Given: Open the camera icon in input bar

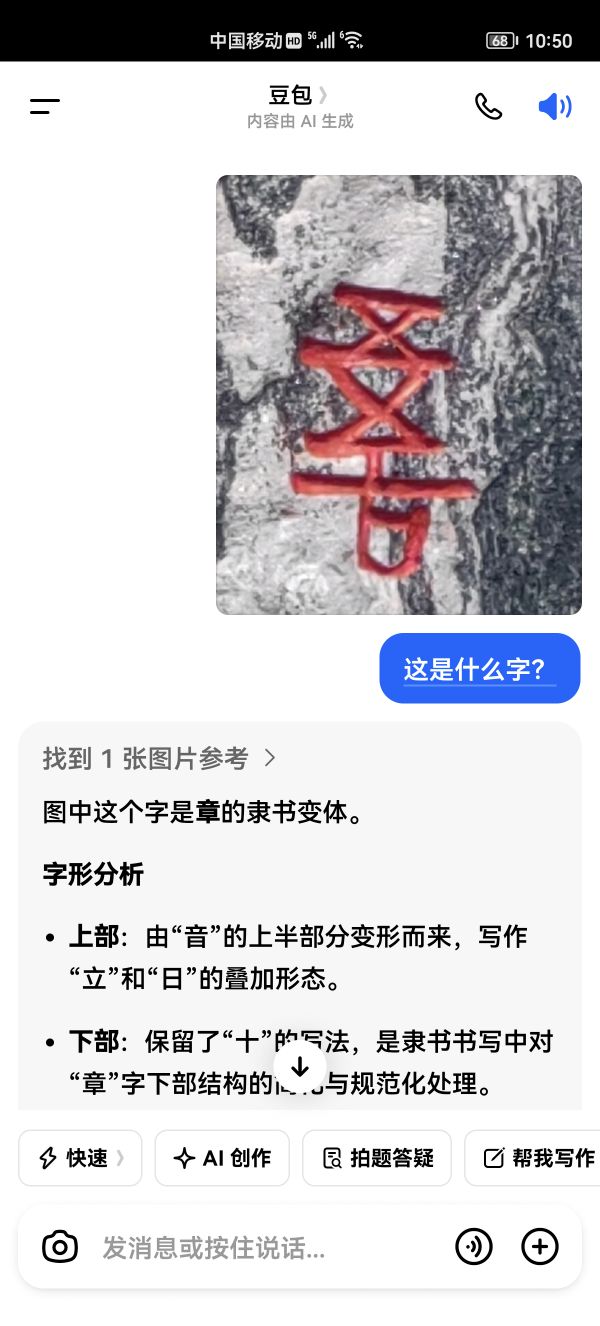Looking at the screenshot, I should [x=60, y=1247].
